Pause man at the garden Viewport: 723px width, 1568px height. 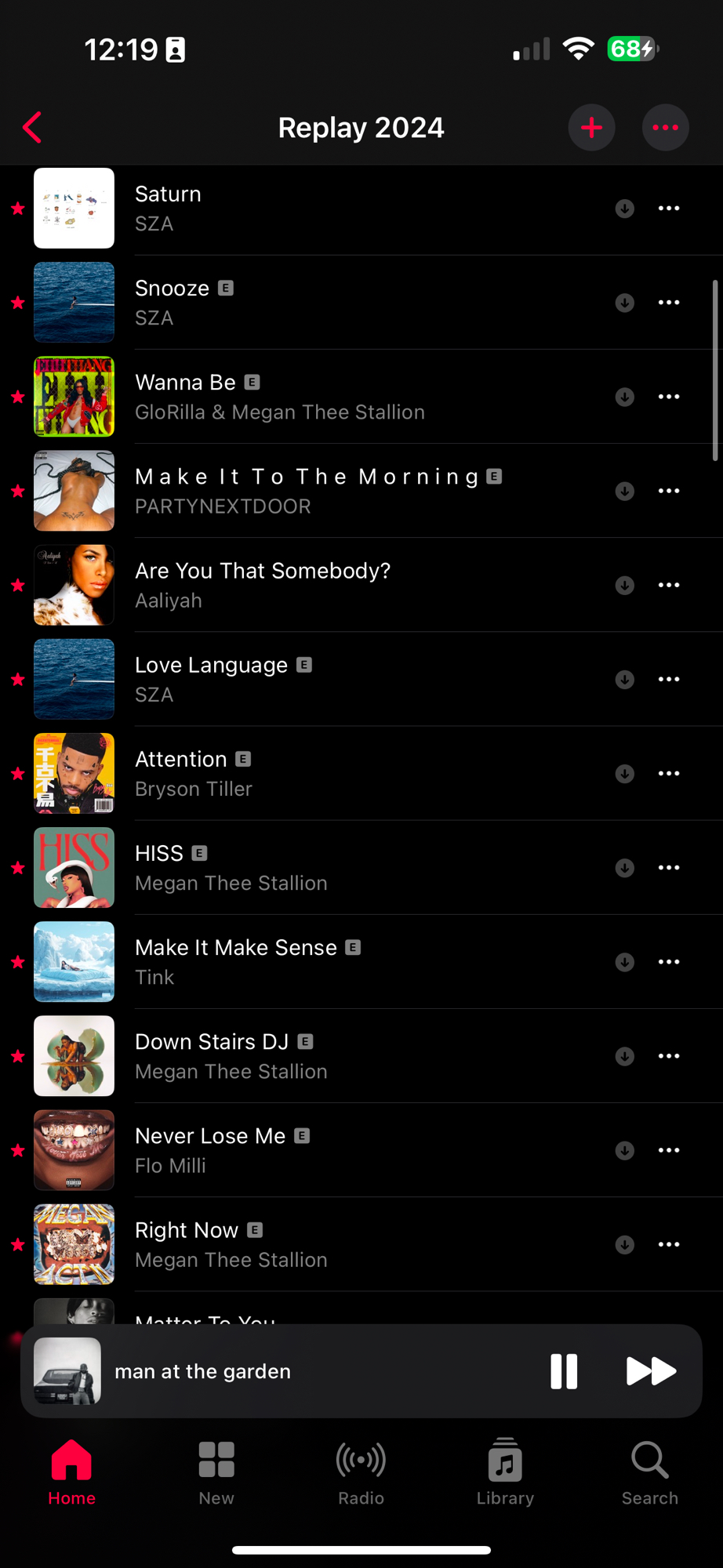tap(564, 1371)
